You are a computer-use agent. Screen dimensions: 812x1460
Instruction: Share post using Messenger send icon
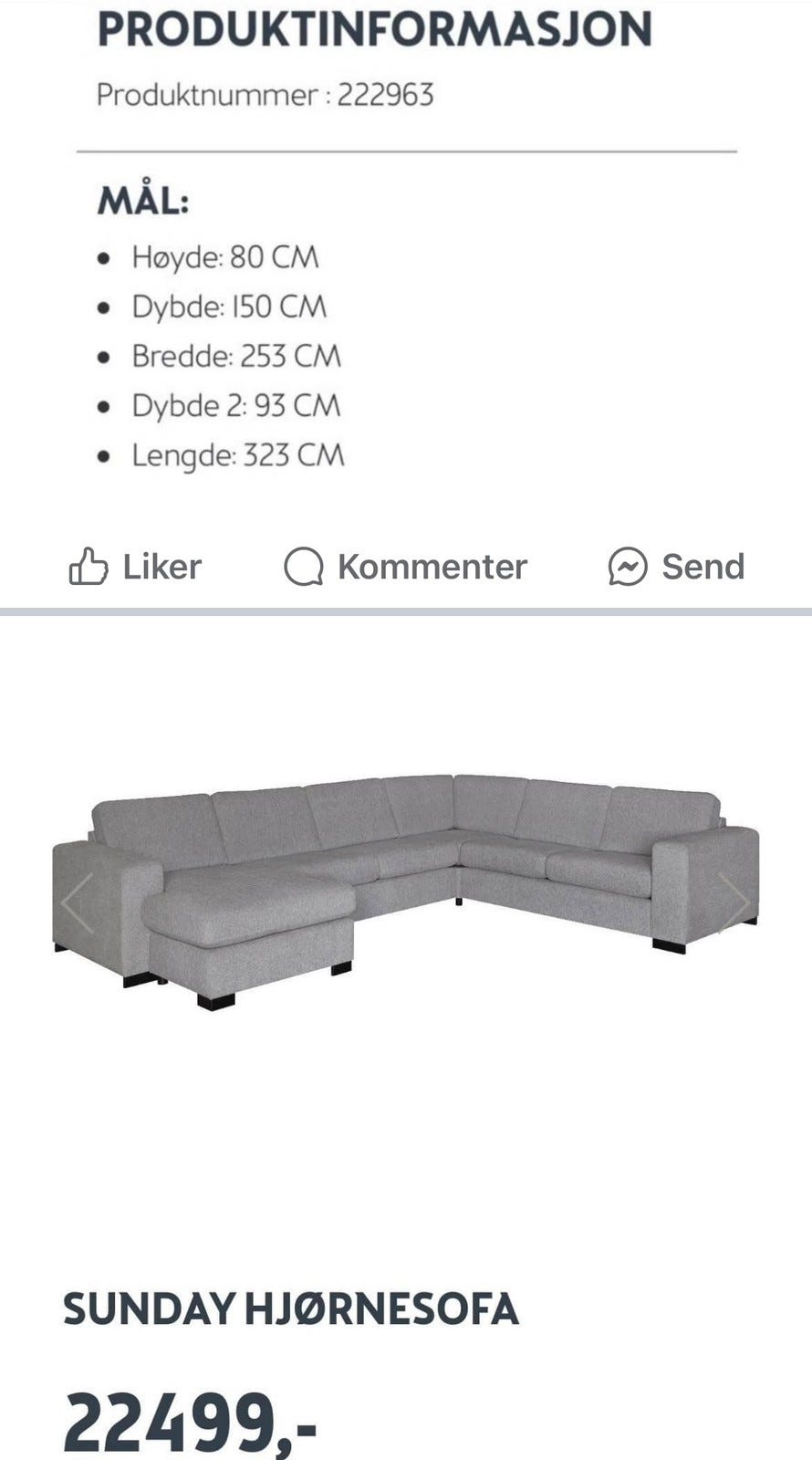tap(628, 566)
